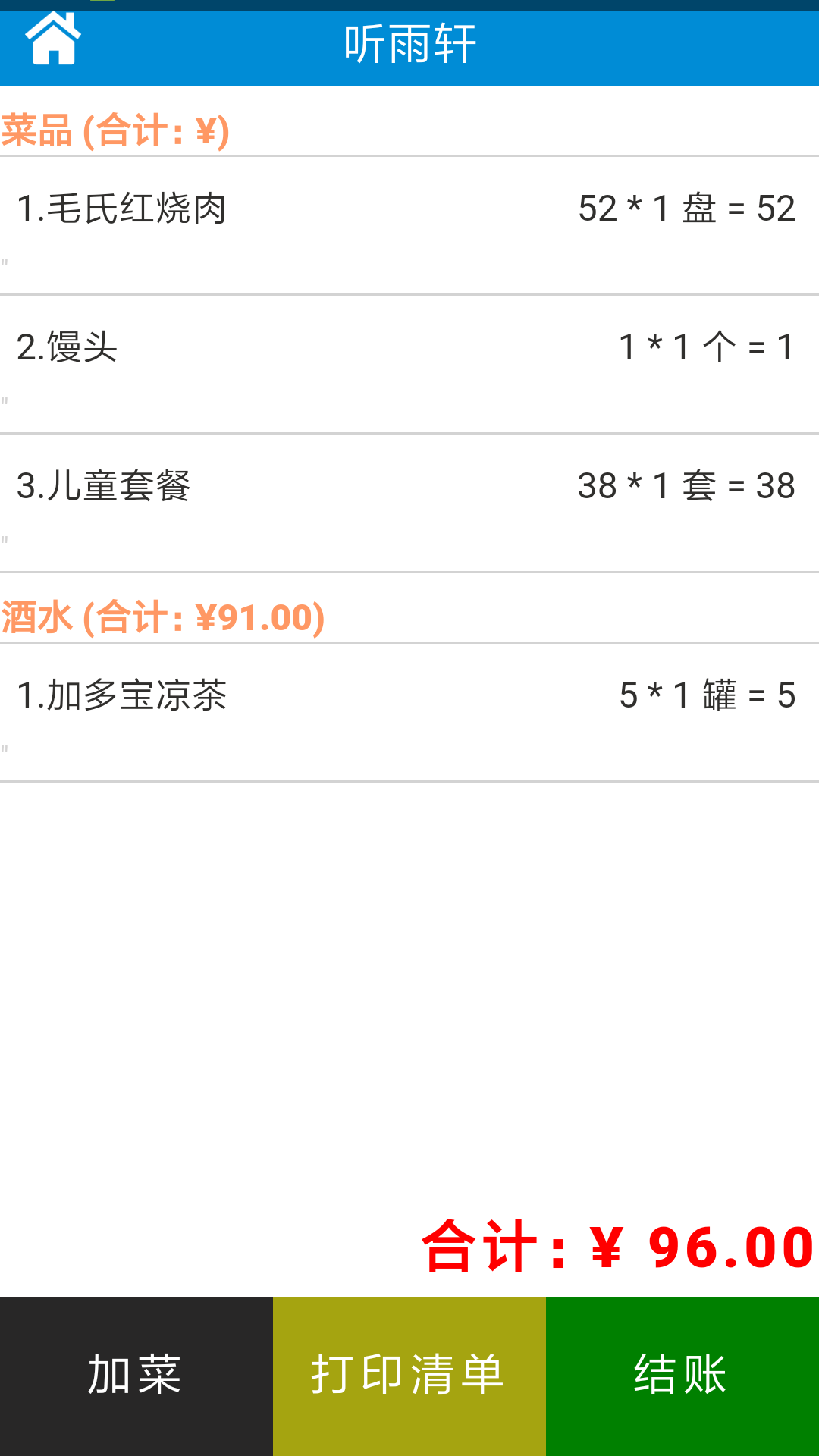Image resolution: width=819 pixels, height=1456 pixels.
Task: Tap the 酒水 subtotal ¥91.00
Action: [x=258, y=618]
